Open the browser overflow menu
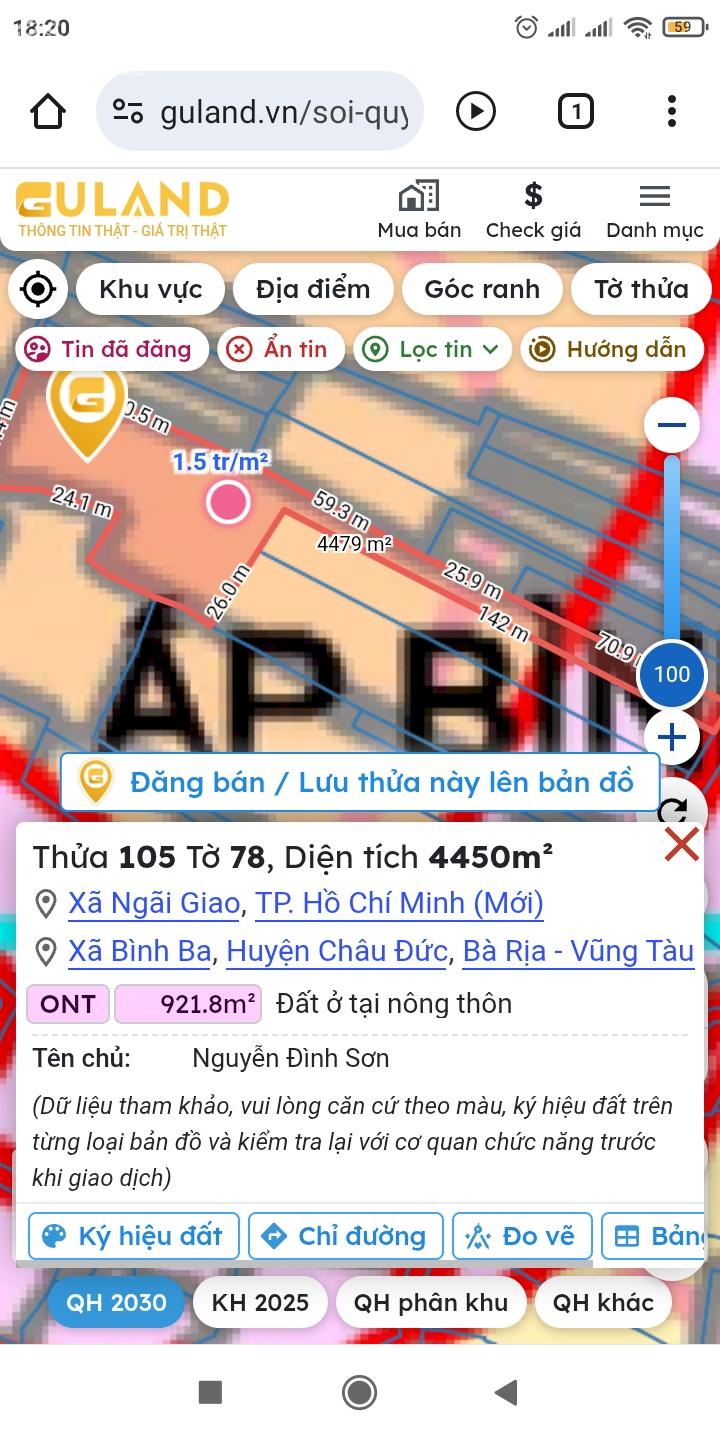The width and height of the screenshot is (720, 1440). point(672,111)
